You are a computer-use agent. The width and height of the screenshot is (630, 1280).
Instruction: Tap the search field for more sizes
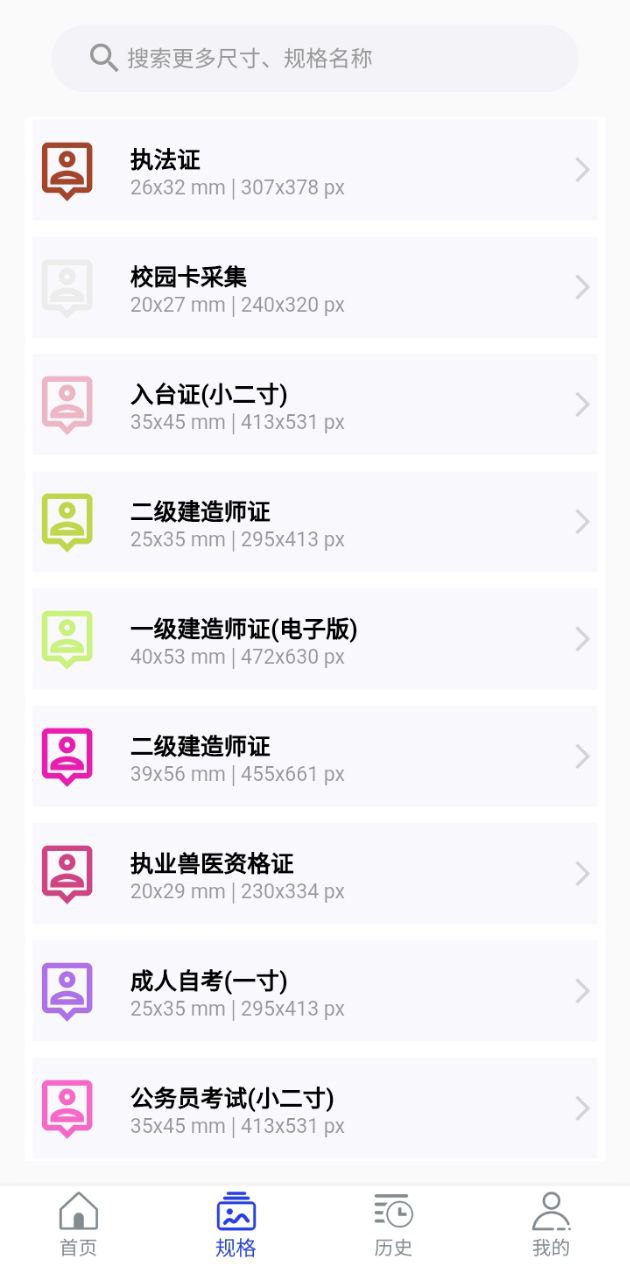click(x=315, y=58)
